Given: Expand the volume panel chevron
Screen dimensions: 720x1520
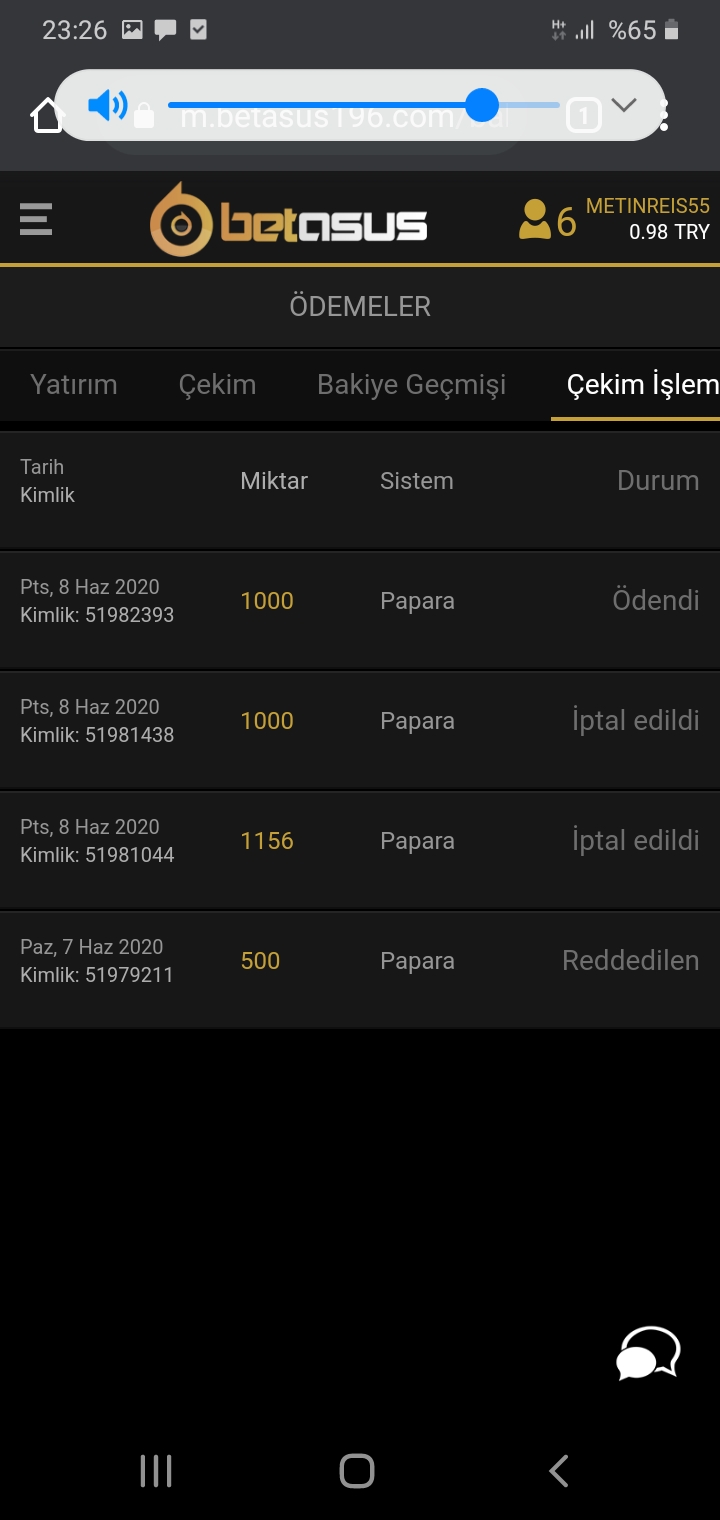Looking at the screenshot, I should coord(624,105).
